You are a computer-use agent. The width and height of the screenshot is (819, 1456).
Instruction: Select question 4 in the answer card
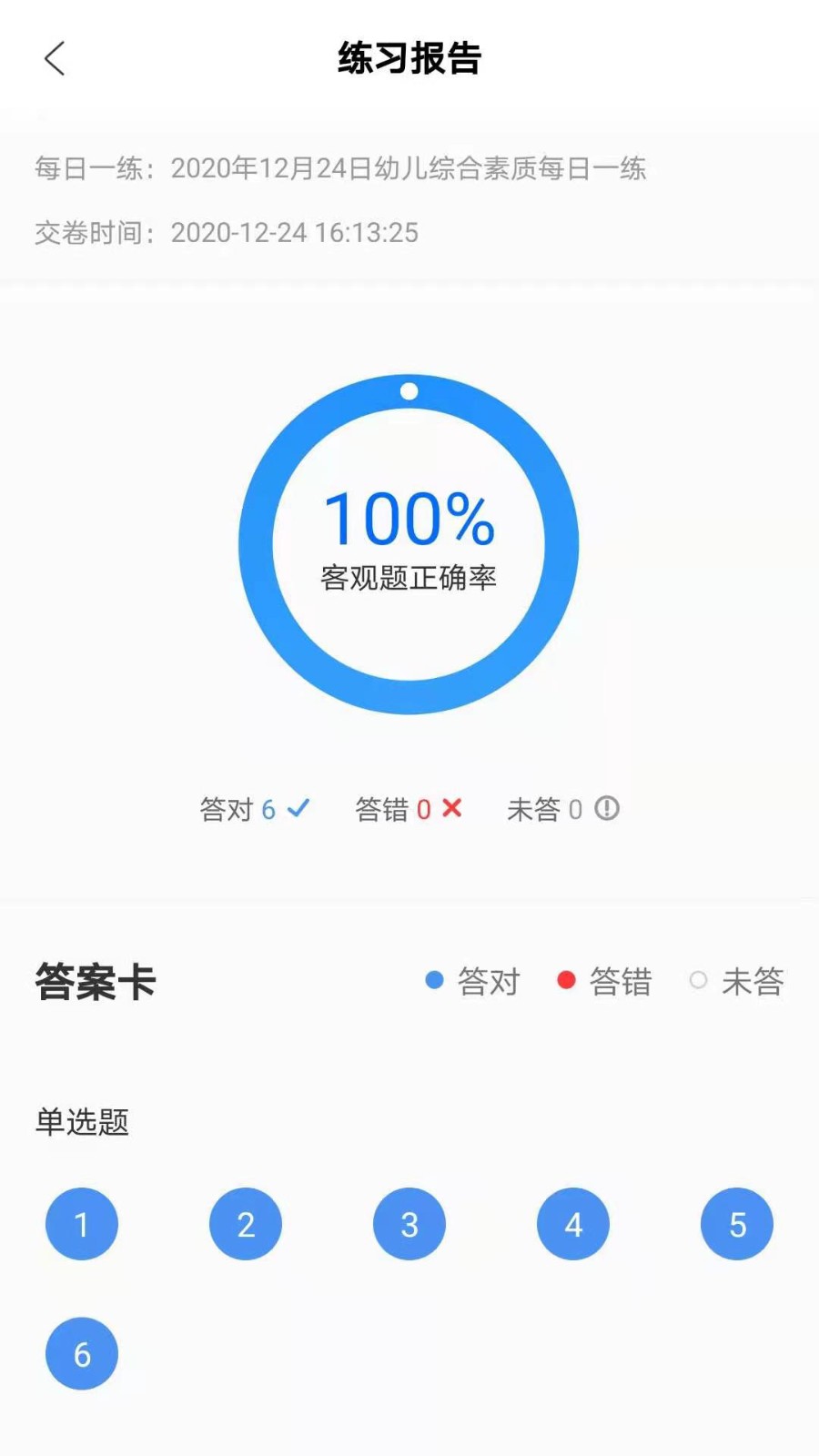click(x=573, y=1224)
